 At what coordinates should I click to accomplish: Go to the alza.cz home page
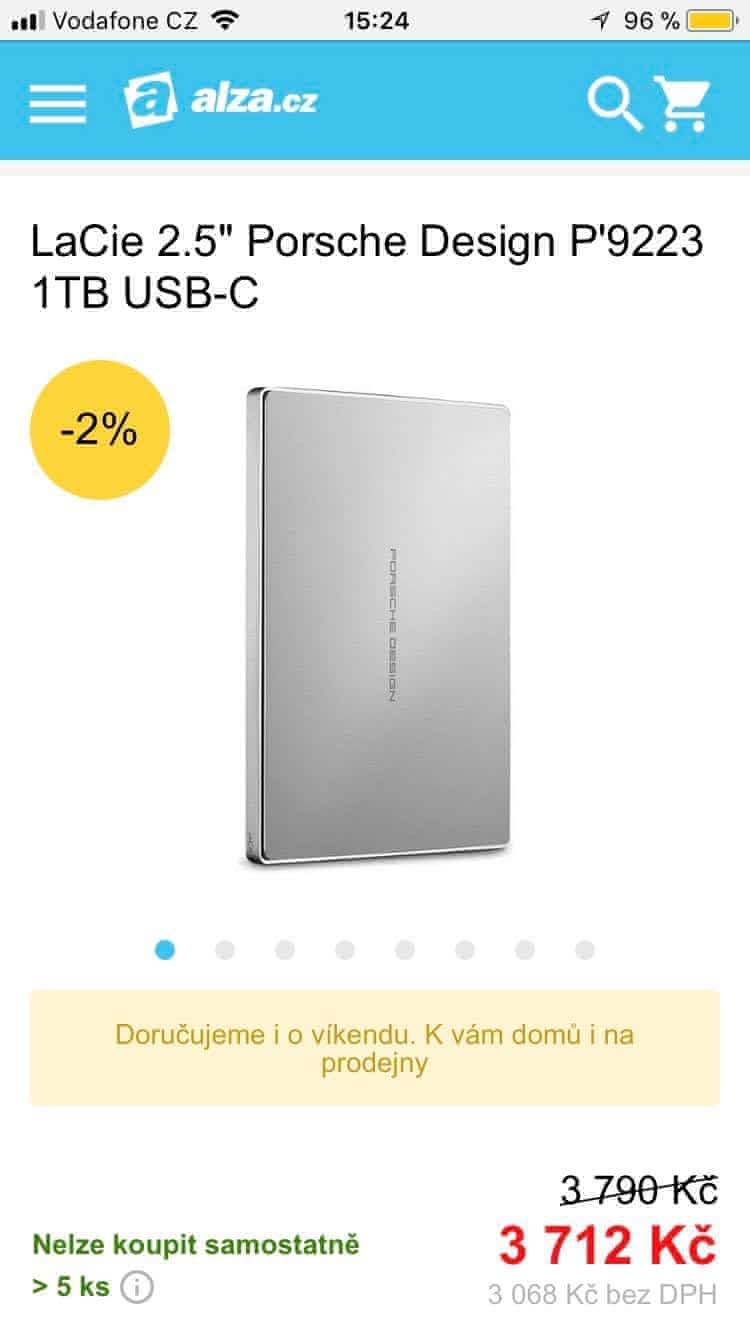tap(222, 101)
